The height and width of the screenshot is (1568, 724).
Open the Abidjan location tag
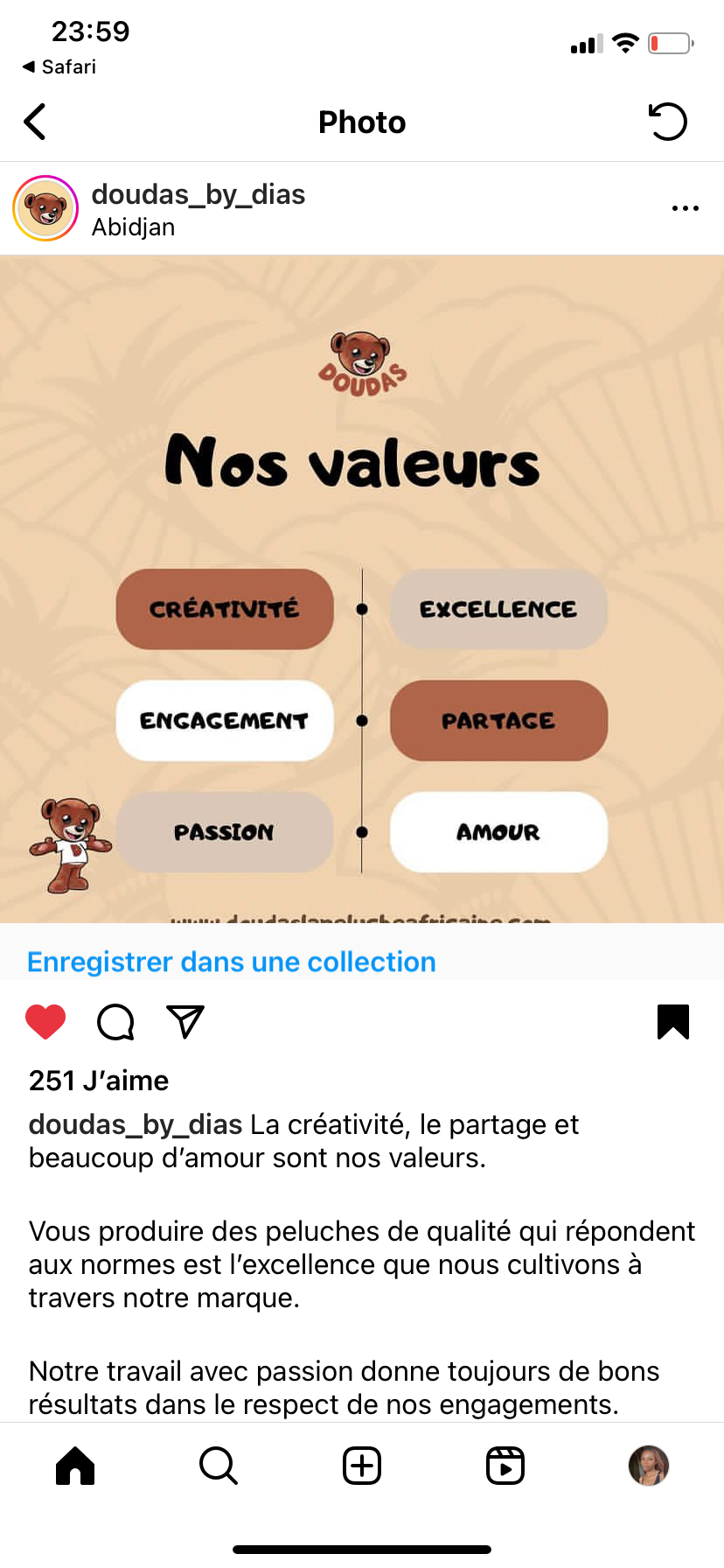pos(133,227)
